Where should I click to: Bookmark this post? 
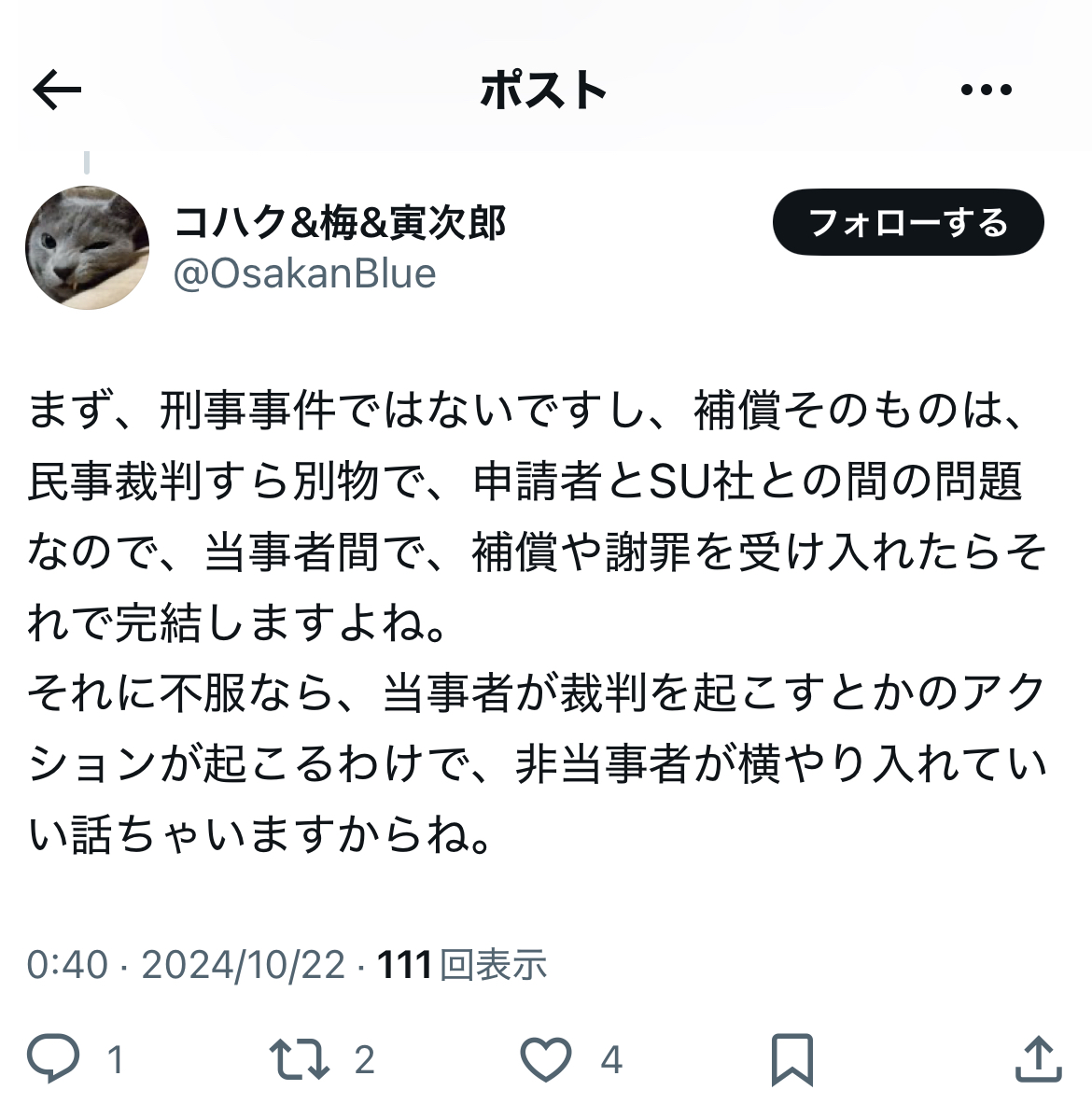click(791, 1059)
